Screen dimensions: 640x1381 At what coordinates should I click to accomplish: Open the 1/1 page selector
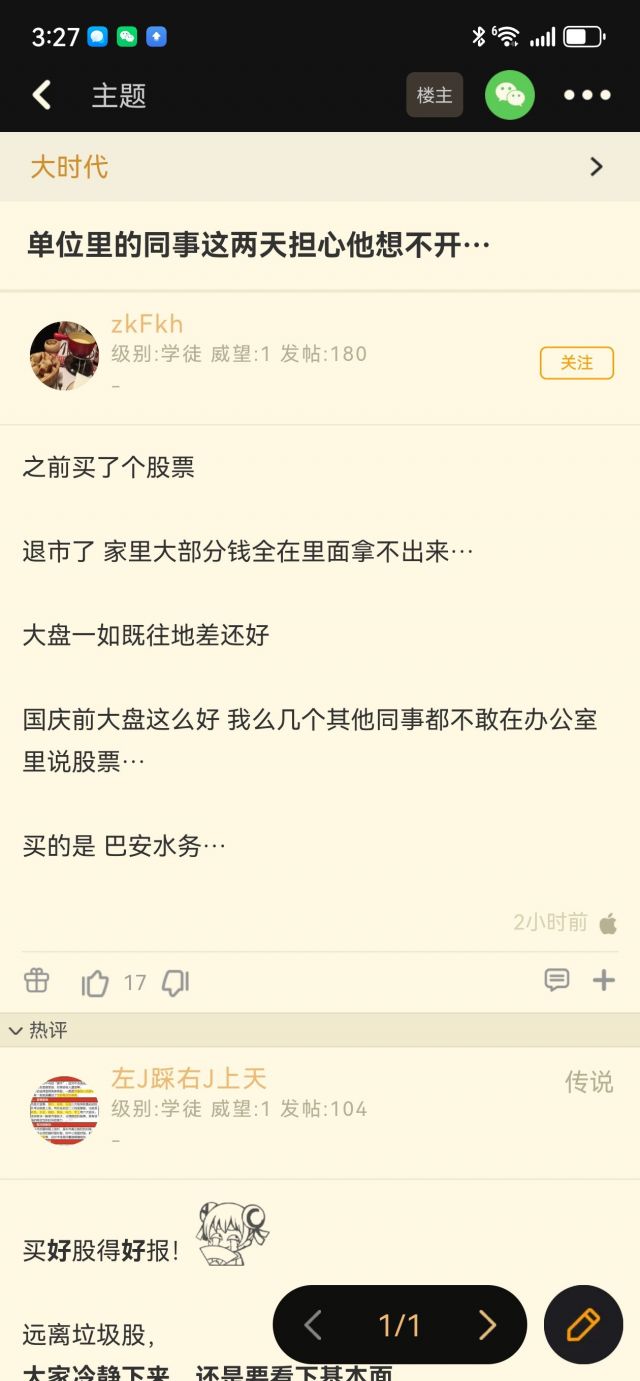point(399,1325)
